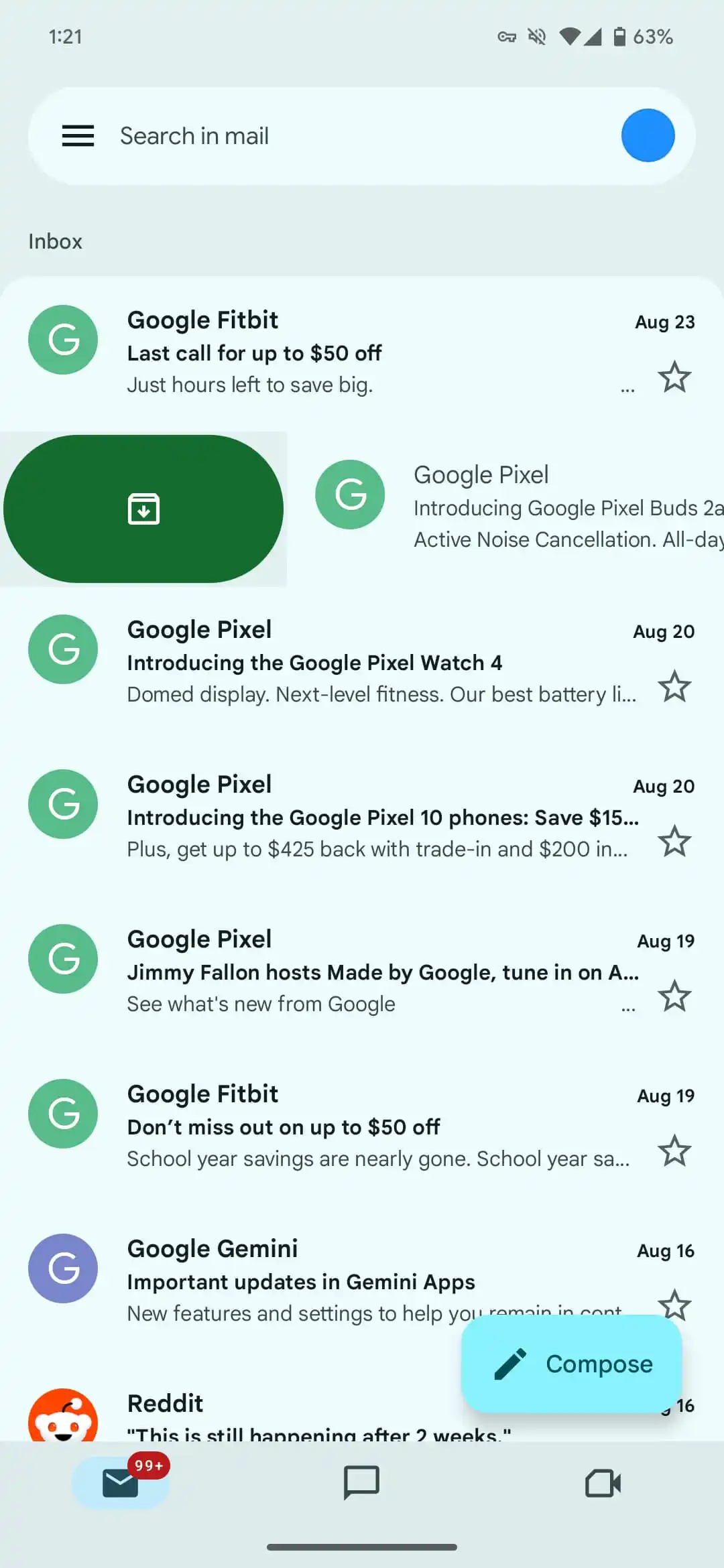724x1568 pixels.
Task: Open the account profile avatar
Action: point(648,136)
